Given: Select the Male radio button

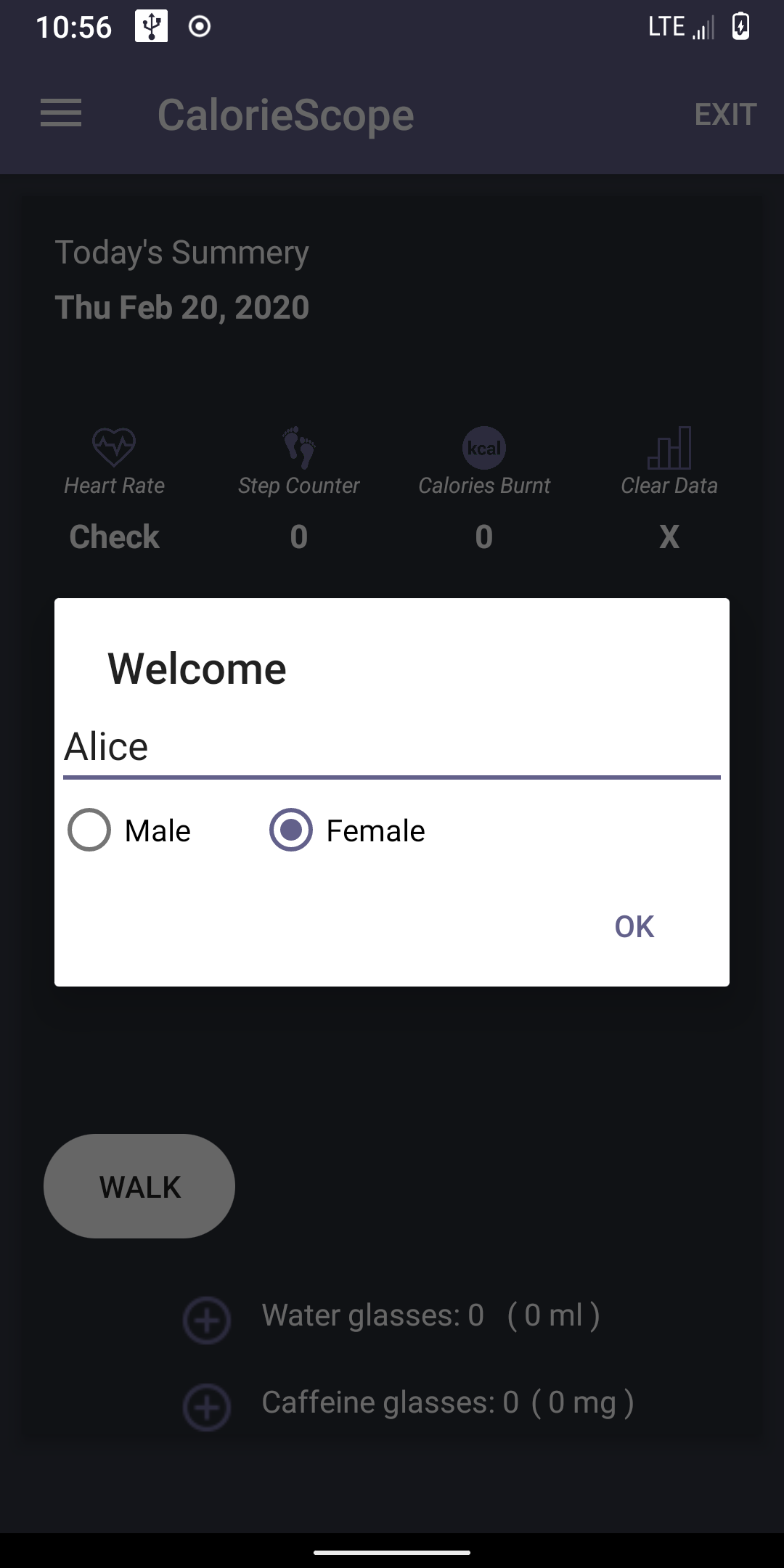Looking at the screenshot, I should coord(89,830).
